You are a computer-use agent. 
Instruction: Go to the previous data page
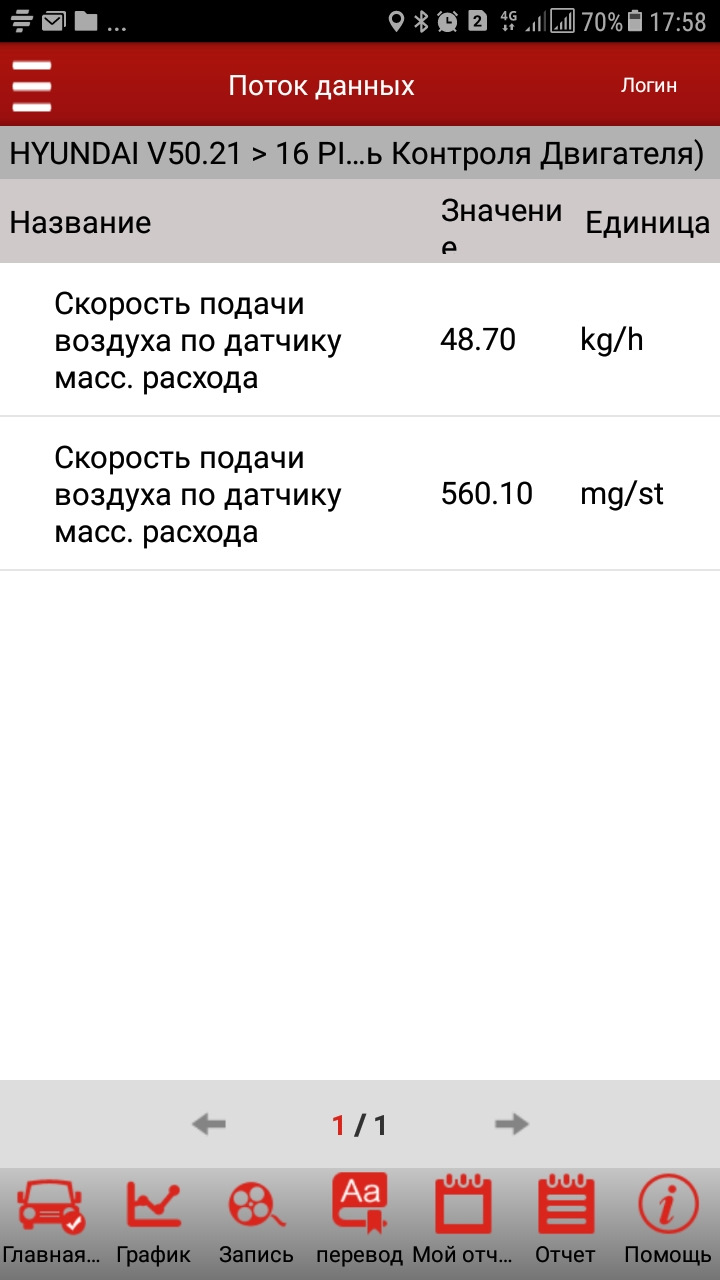[x=209, y=1124]
